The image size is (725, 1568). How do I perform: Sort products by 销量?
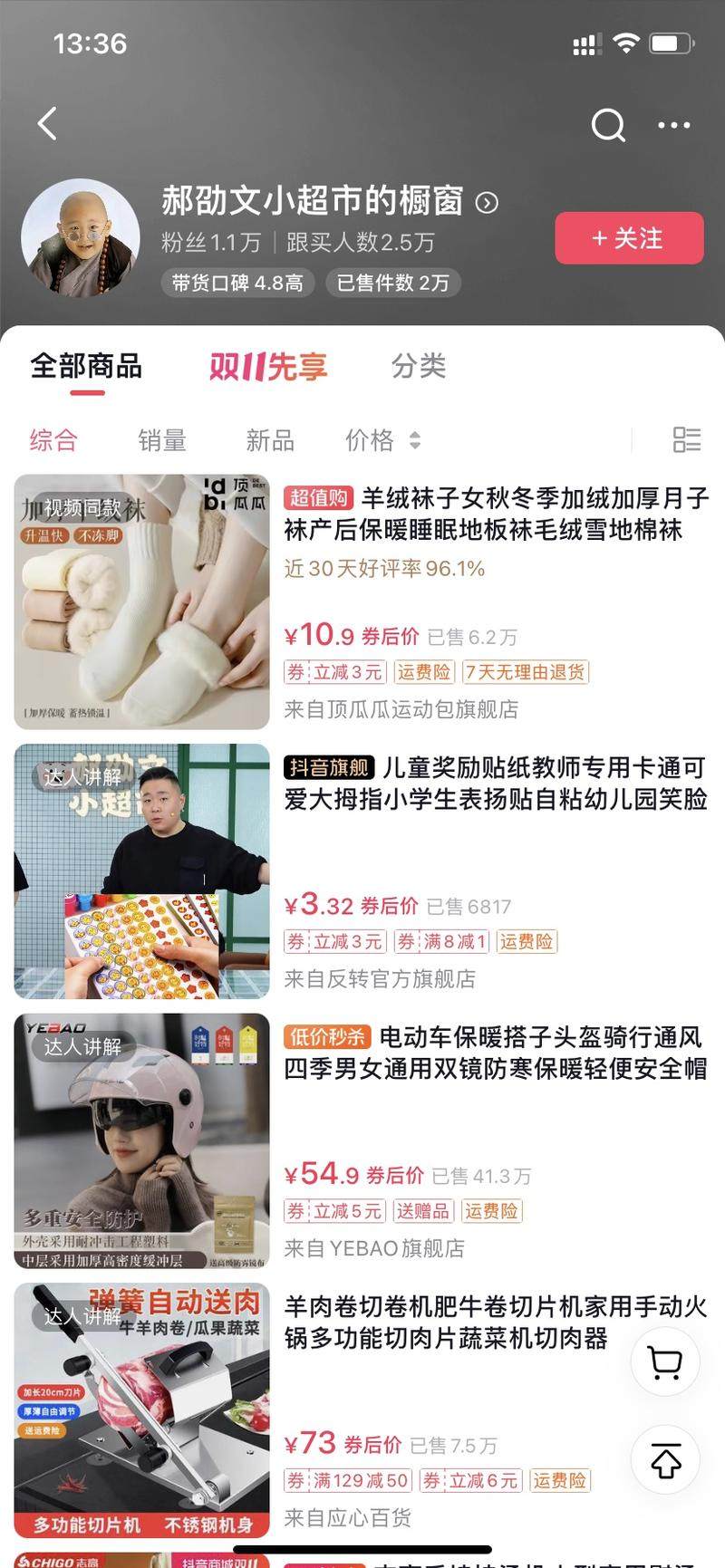pyautogui.click(x=162, y=441)
